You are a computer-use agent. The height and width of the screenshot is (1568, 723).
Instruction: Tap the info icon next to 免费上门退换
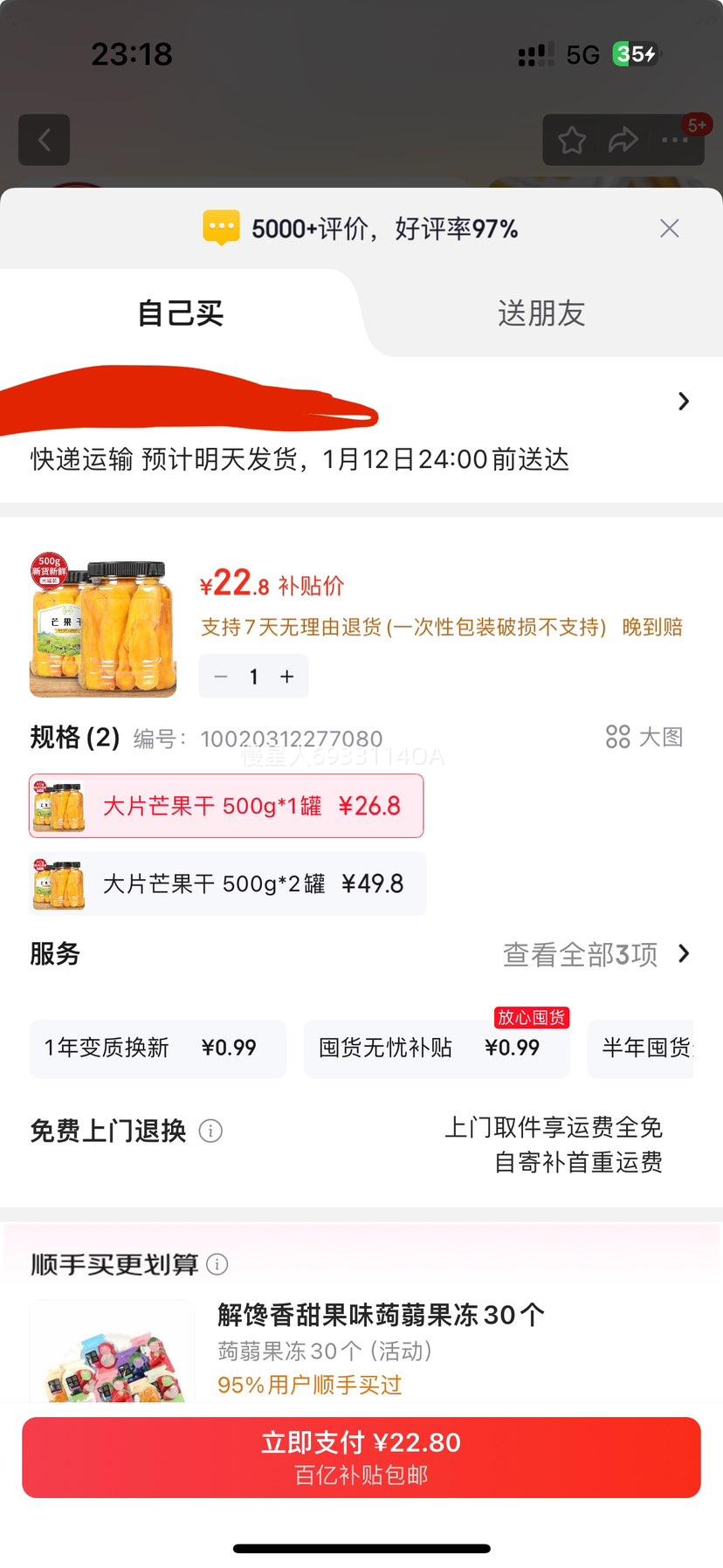point(210,1131)
